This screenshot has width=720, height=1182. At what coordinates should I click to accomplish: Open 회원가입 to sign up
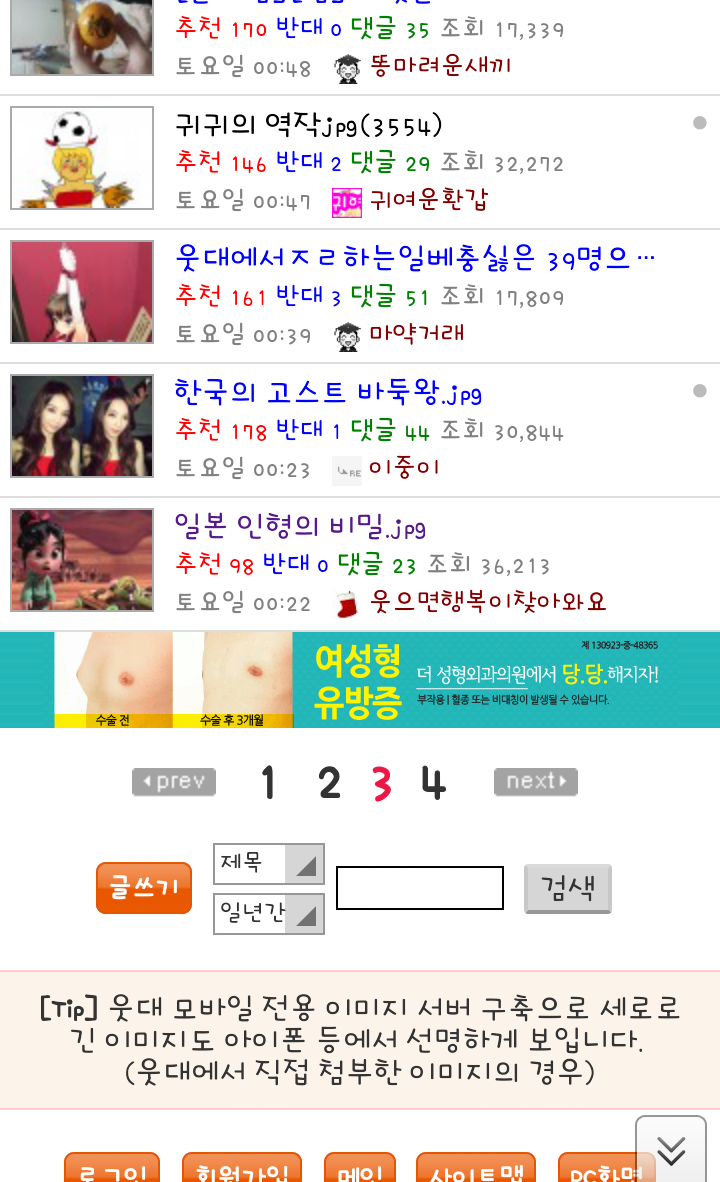click(242, 1169)
